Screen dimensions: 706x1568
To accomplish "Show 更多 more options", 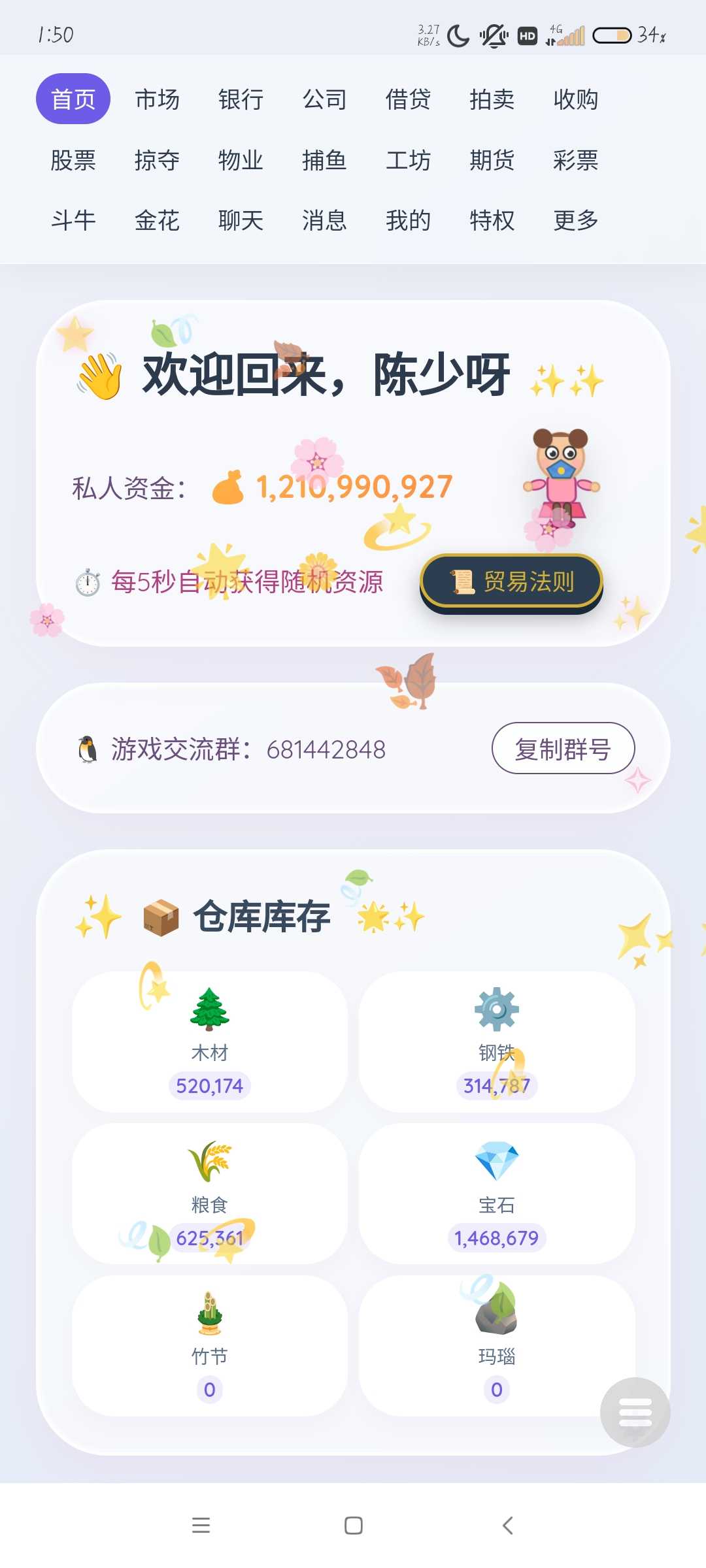I will click(575, 221).
